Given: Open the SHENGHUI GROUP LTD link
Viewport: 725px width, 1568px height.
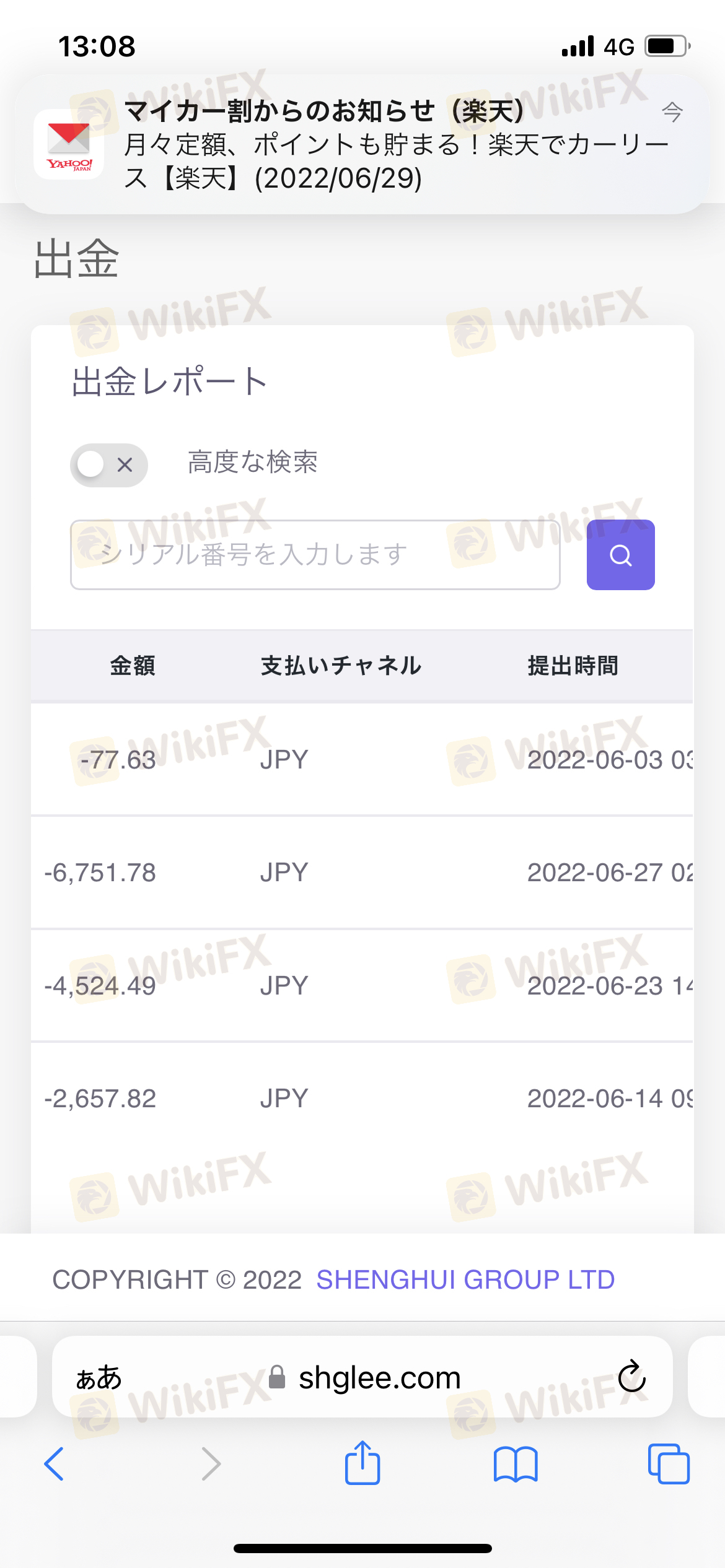Looking at the screenshot, I should 465,1279.
